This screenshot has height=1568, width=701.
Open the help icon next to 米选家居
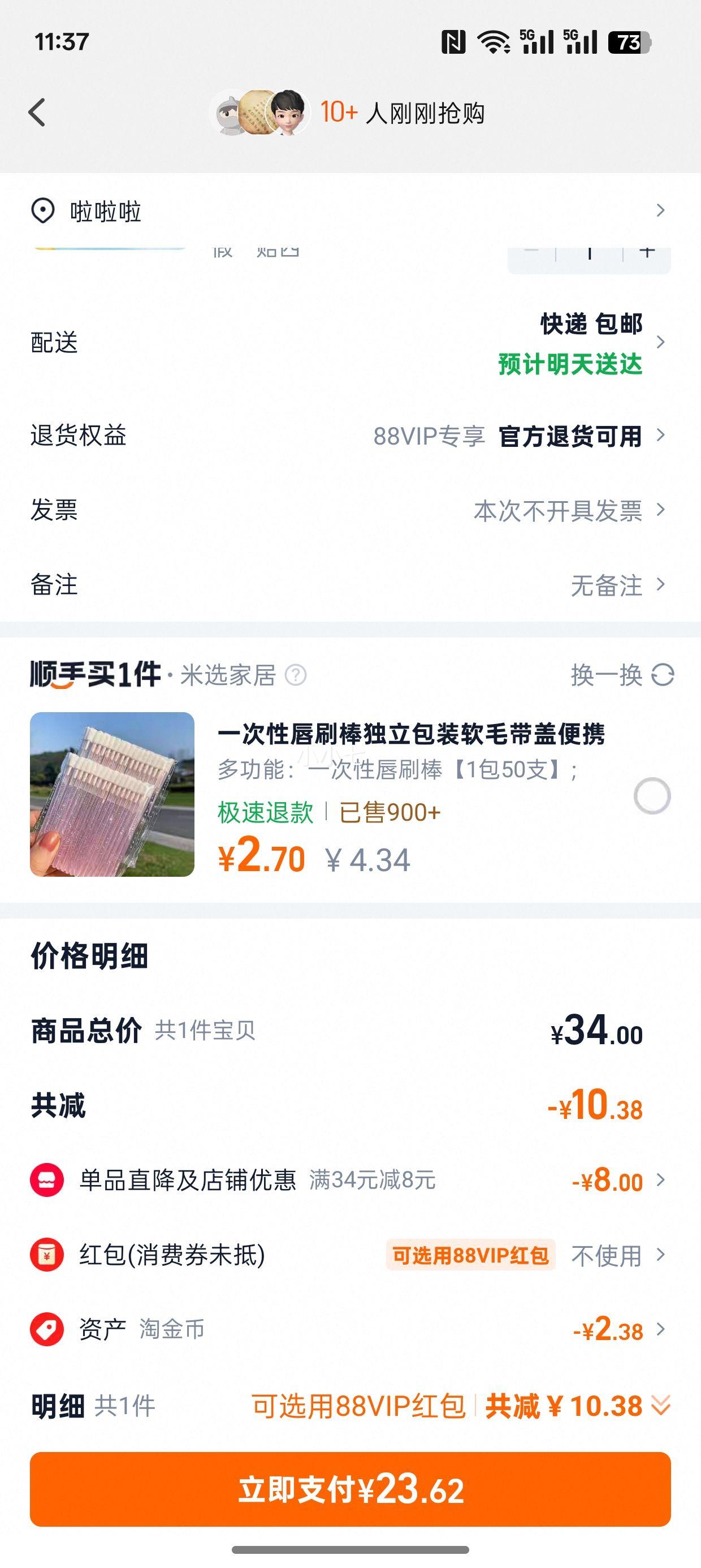click(x=296, y=675)
